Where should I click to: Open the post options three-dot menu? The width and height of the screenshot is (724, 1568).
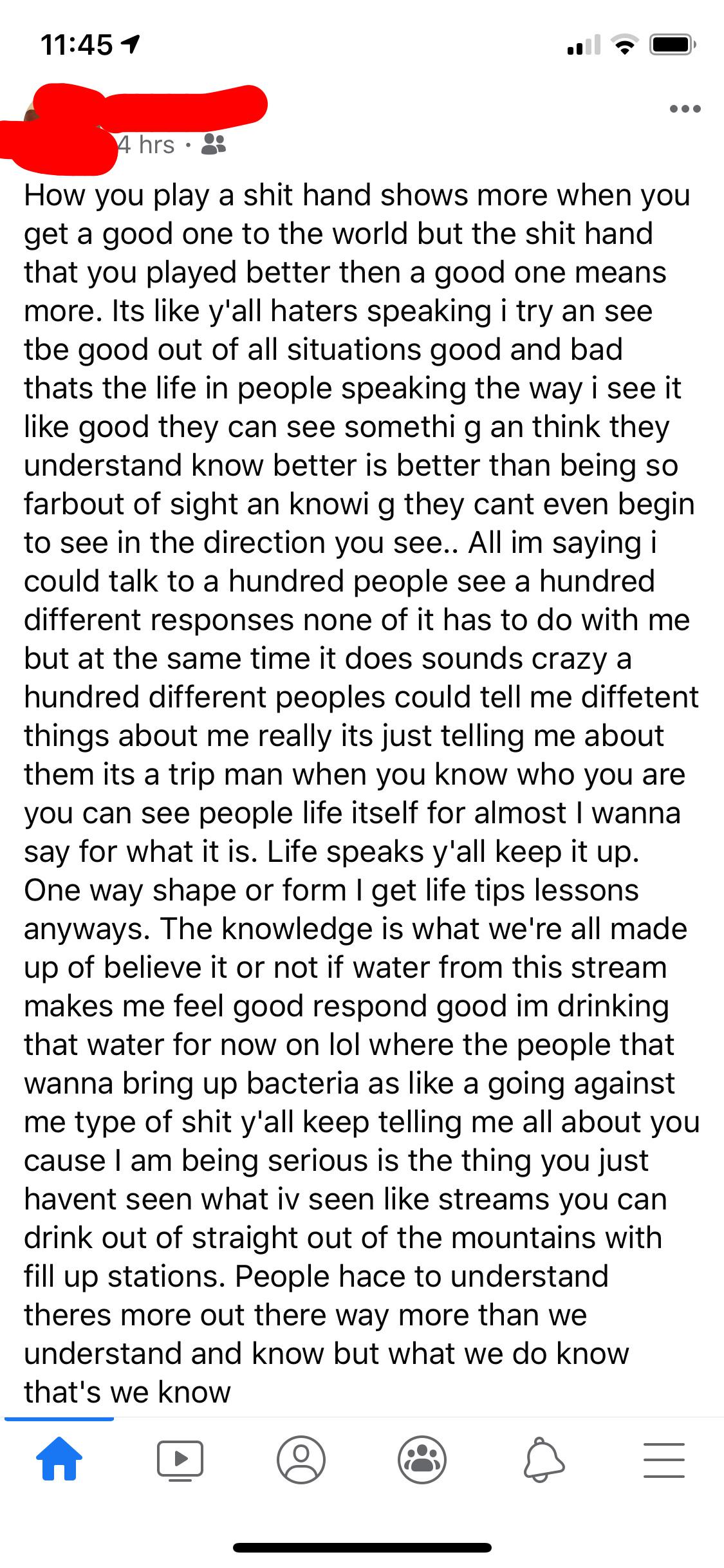point(684,109)
